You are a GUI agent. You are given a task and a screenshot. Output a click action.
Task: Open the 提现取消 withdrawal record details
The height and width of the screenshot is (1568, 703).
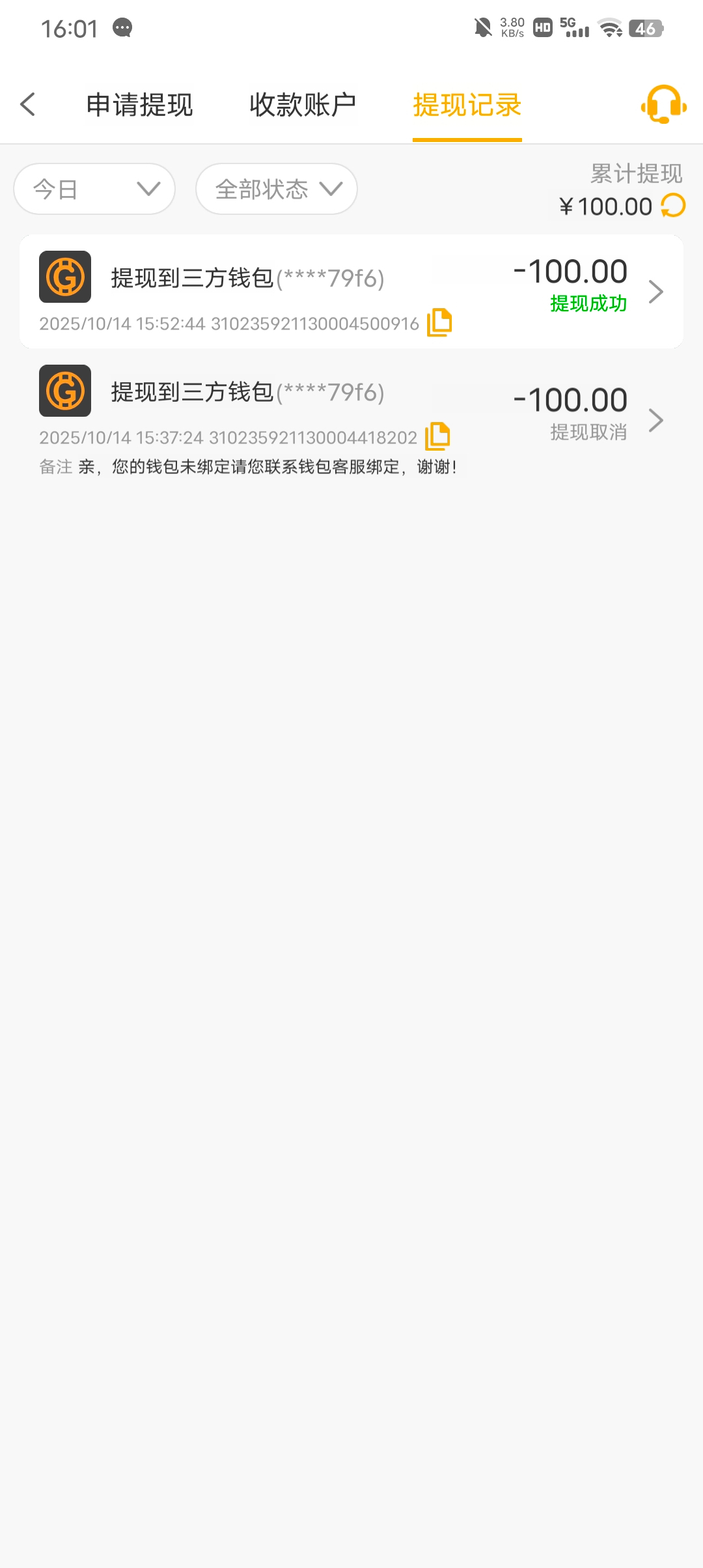tap(655, 420)
